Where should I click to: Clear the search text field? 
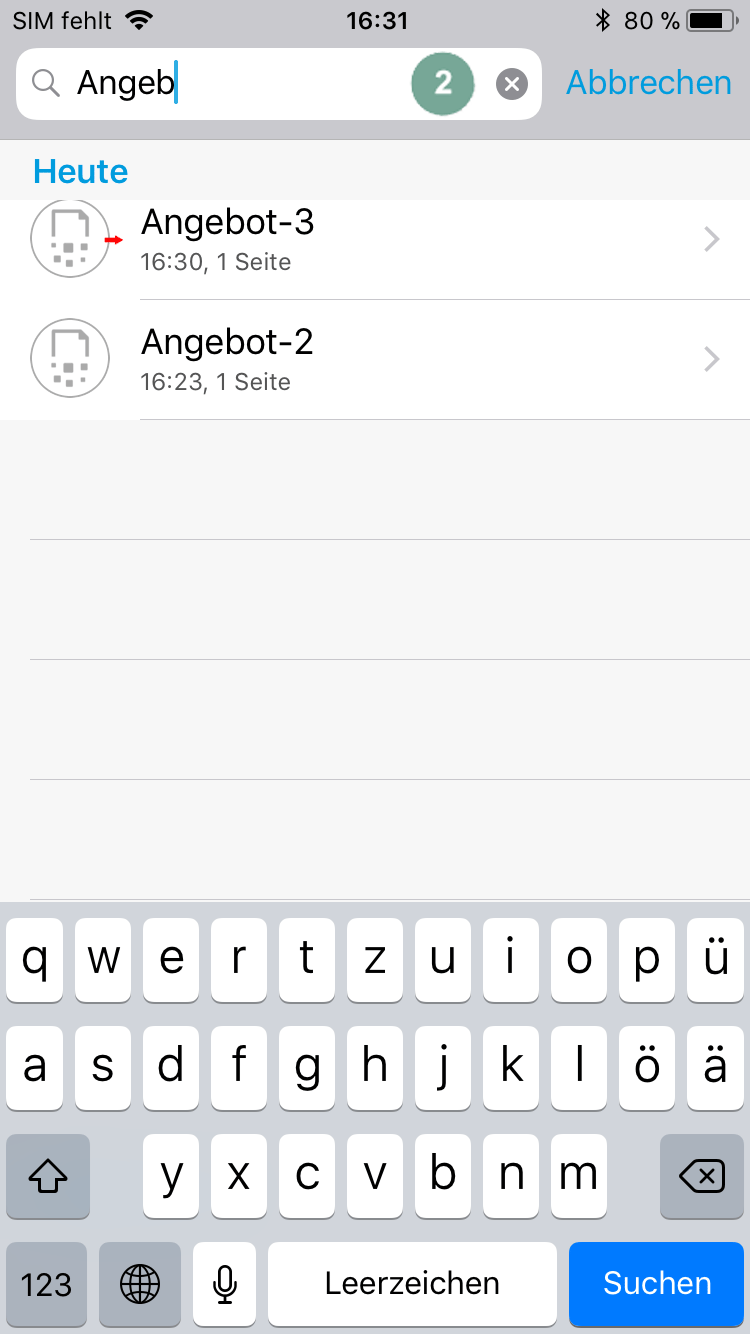[x=511, y=84]
